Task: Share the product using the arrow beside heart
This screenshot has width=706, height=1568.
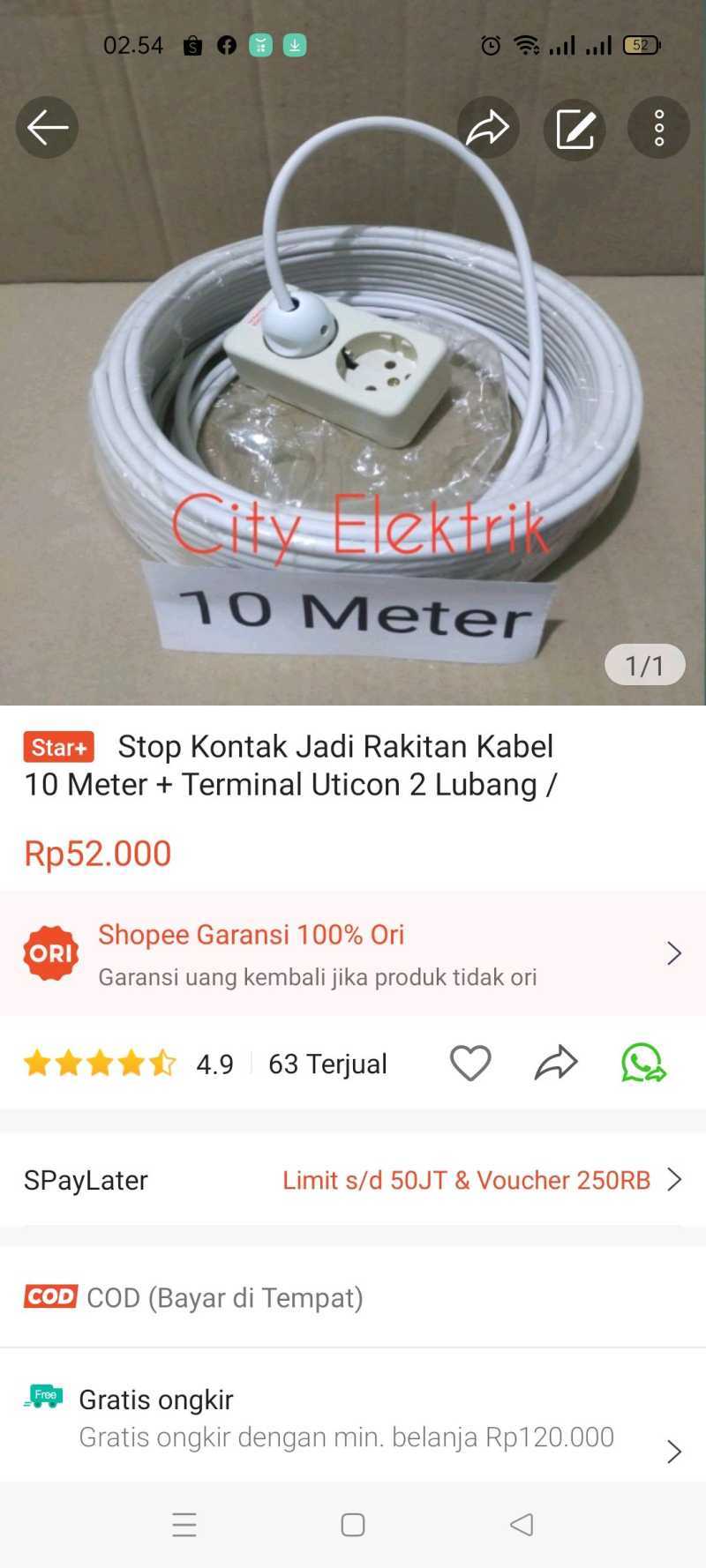Action: click(x=555, y=1063)
